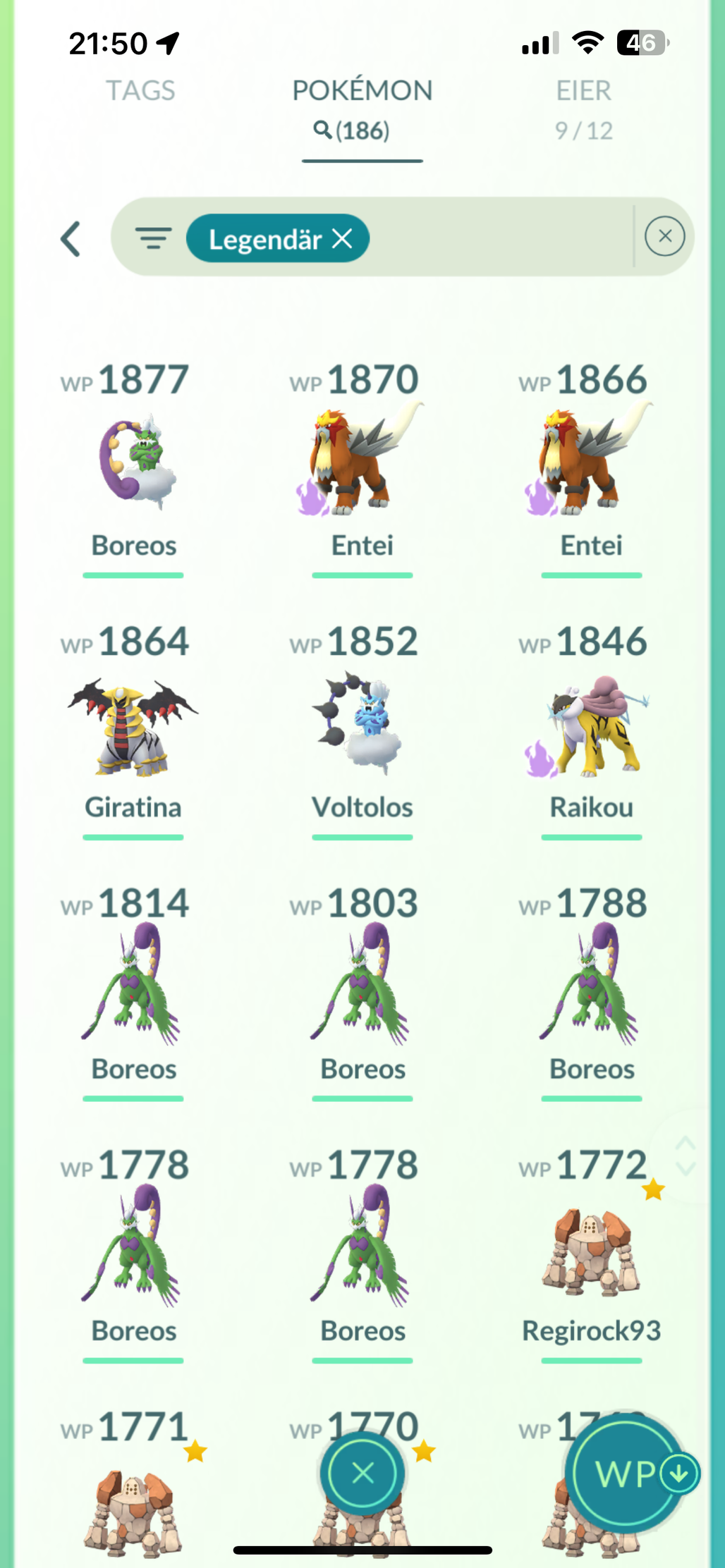Clear the search field

[664, 236]
